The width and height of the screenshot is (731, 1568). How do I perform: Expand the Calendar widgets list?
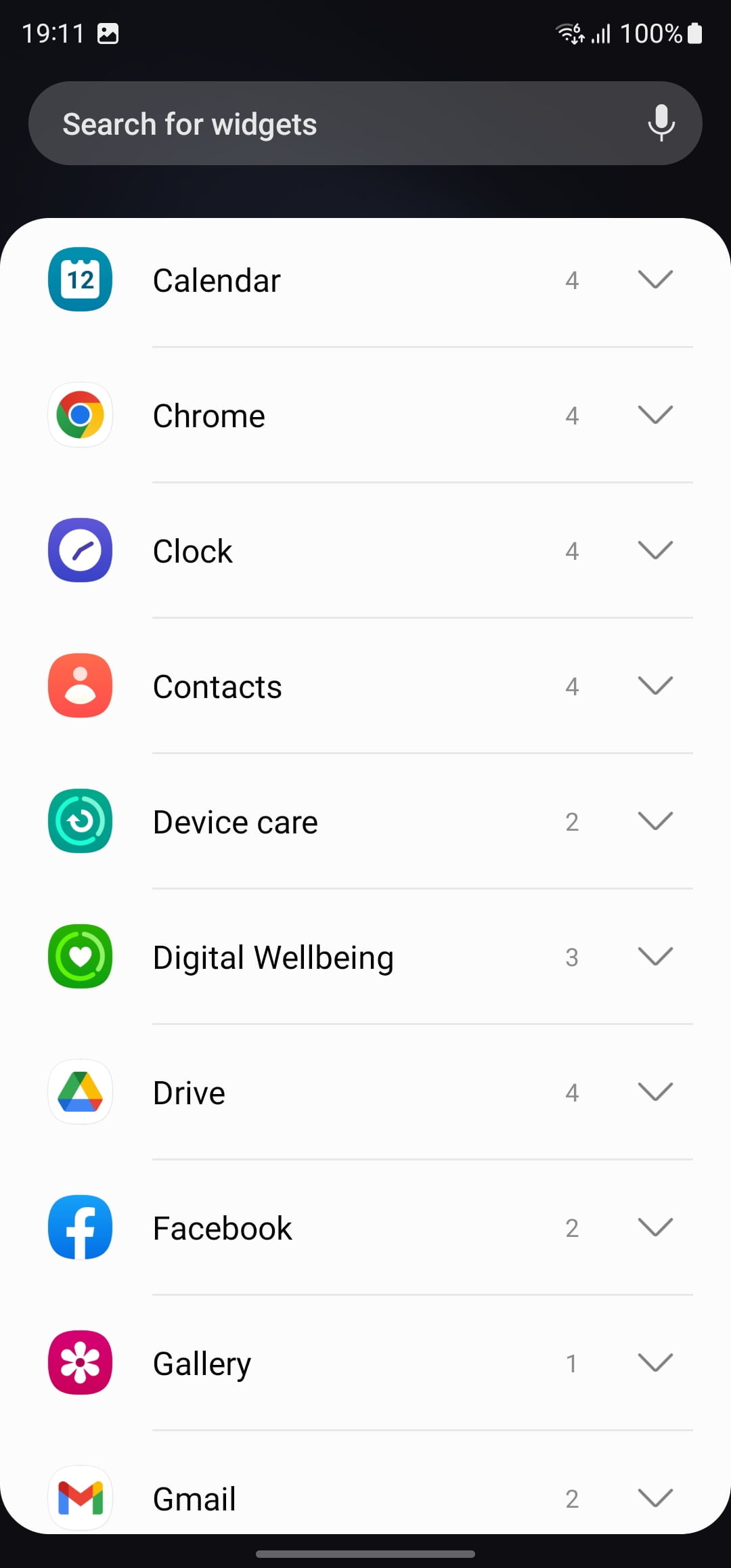point(655,280)
